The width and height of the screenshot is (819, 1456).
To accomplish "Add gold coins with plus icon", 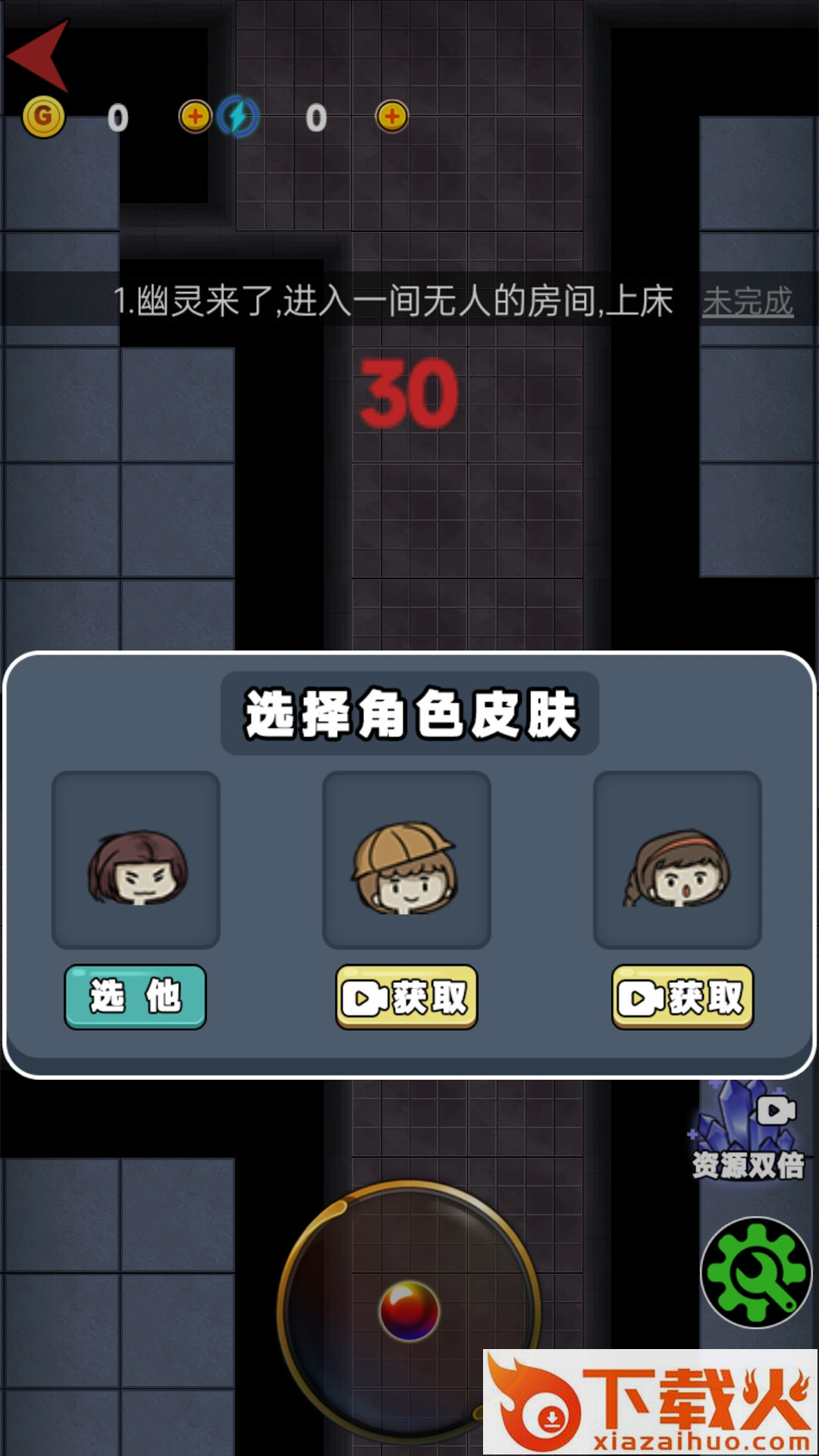I will (x=195, y=117).
